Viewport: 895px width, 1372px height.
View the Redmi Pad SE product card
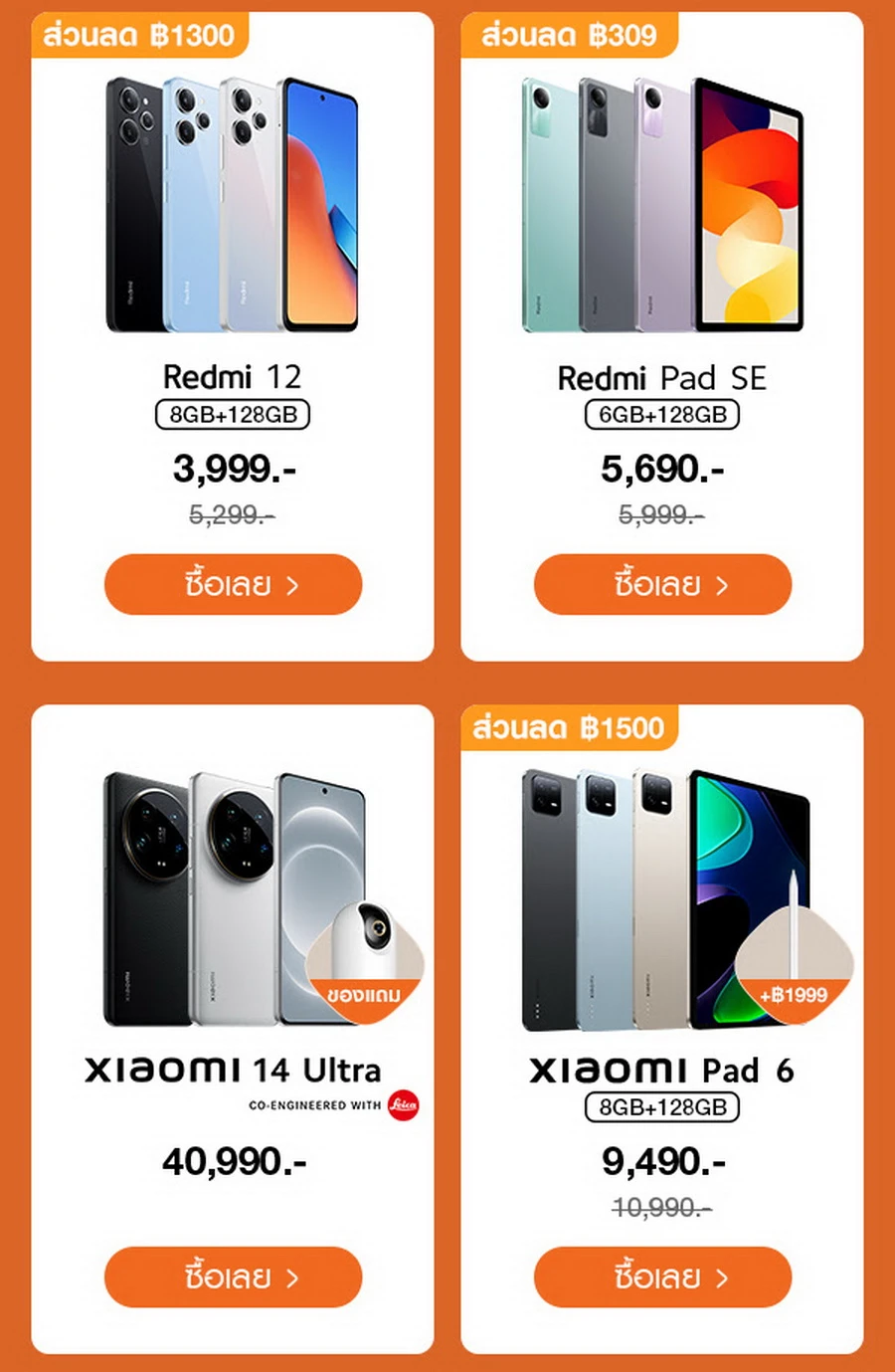662,219
